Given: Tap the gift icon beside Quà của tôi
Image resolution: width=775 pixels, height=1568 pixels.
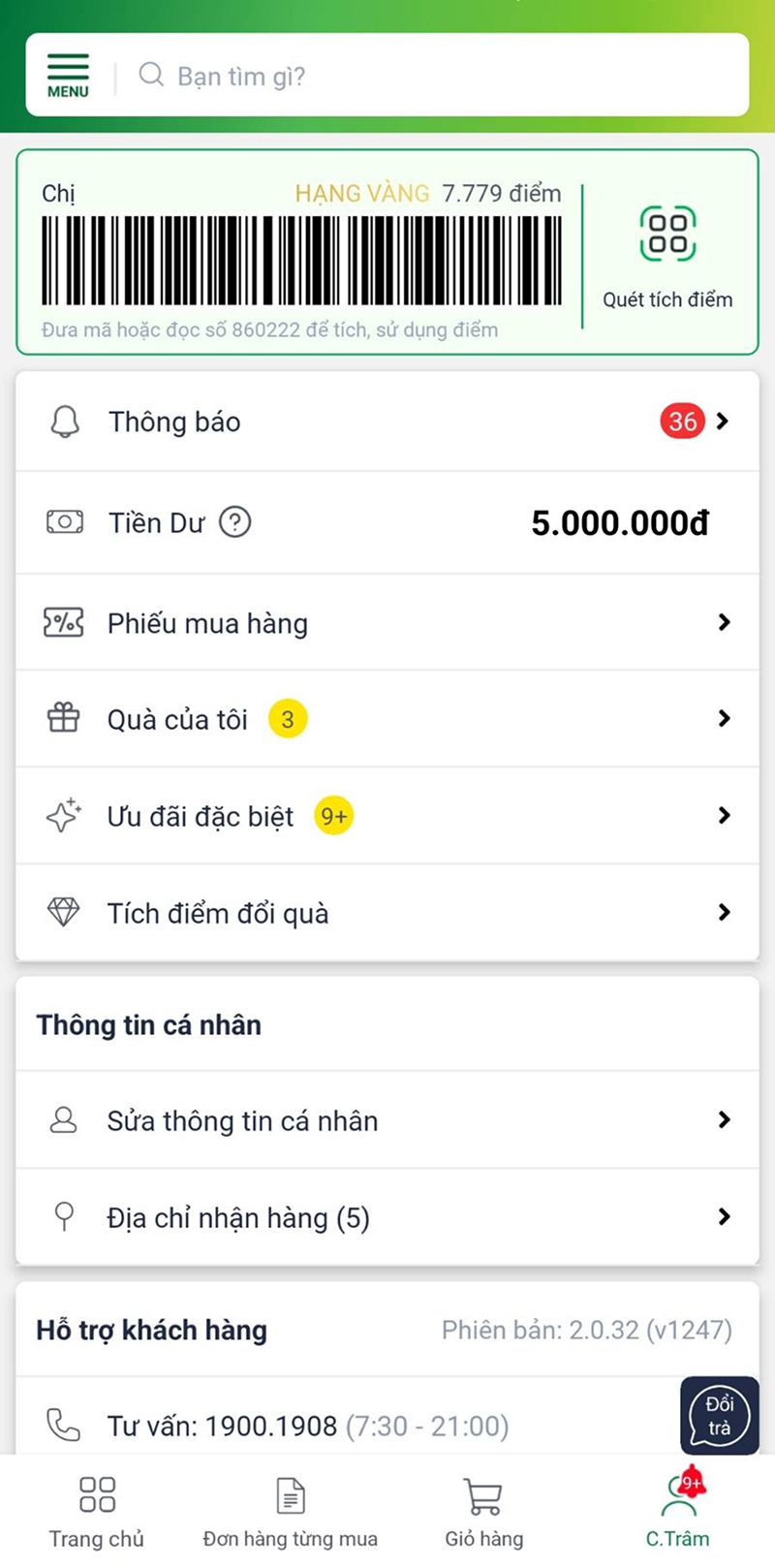Looking at the screenshot, I should click(64, 718).
